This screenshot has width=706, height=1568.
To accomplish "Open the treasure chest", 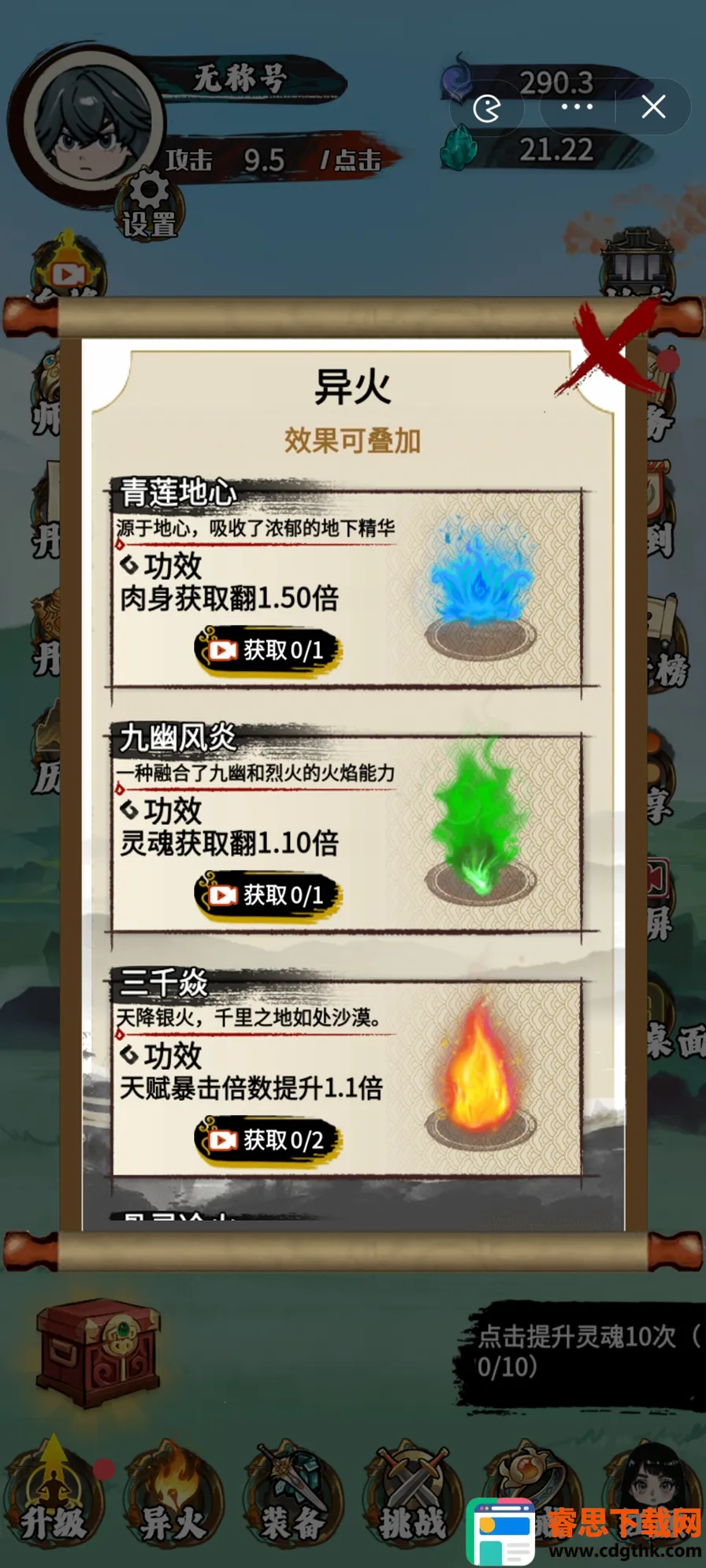I will tap(98, 1353).
